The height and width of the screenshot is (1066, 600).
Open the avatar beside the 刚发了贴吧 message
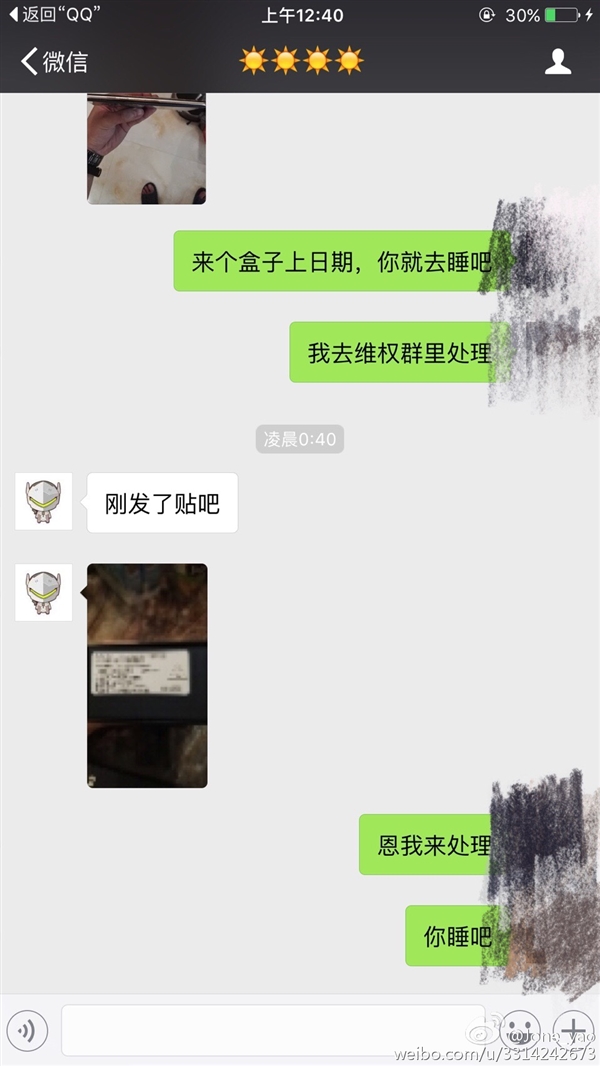(x=44, y=502)
